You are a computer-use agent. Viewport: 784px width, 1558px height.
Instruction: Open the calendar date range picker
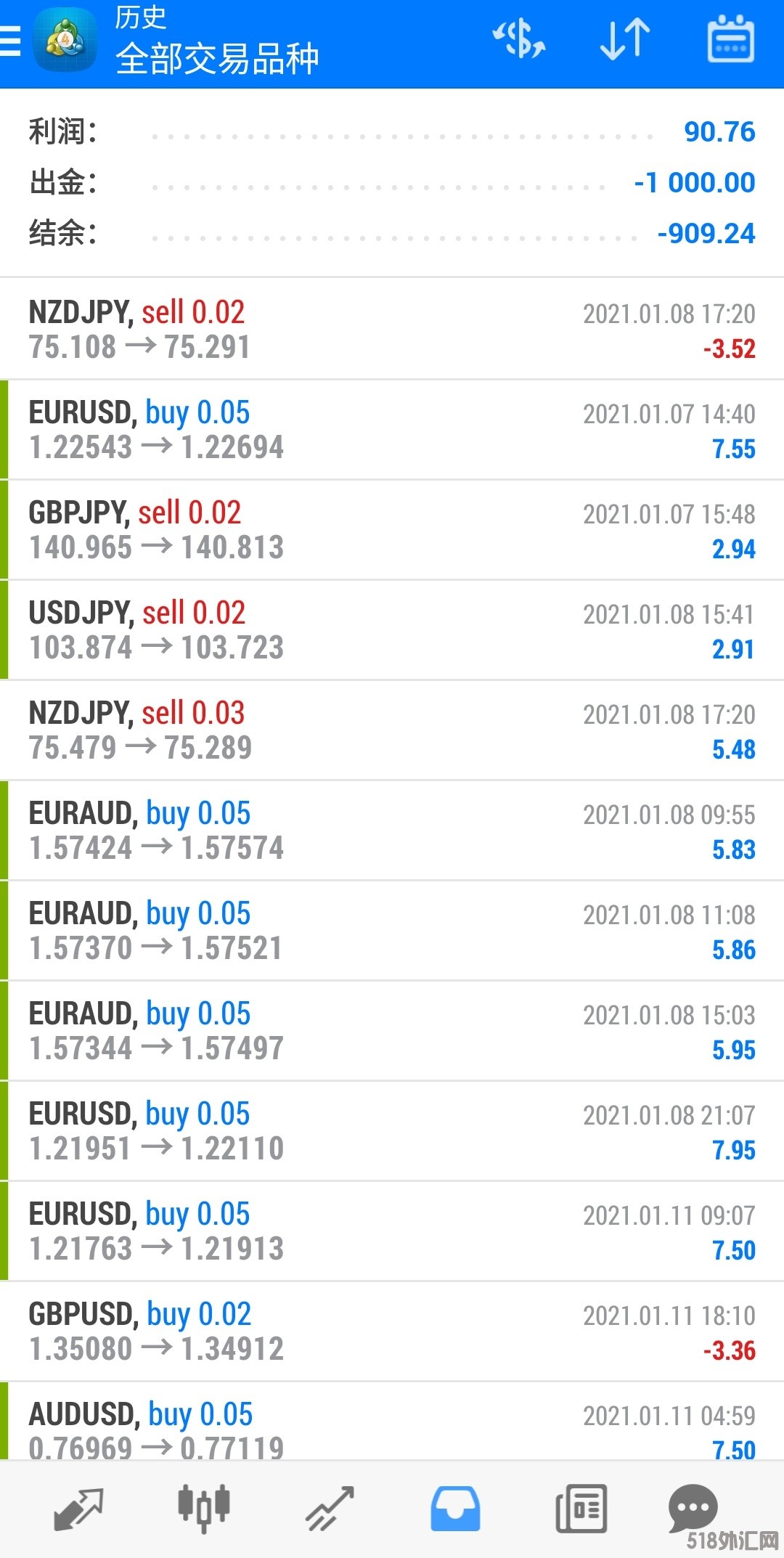[x=730, y=39]
